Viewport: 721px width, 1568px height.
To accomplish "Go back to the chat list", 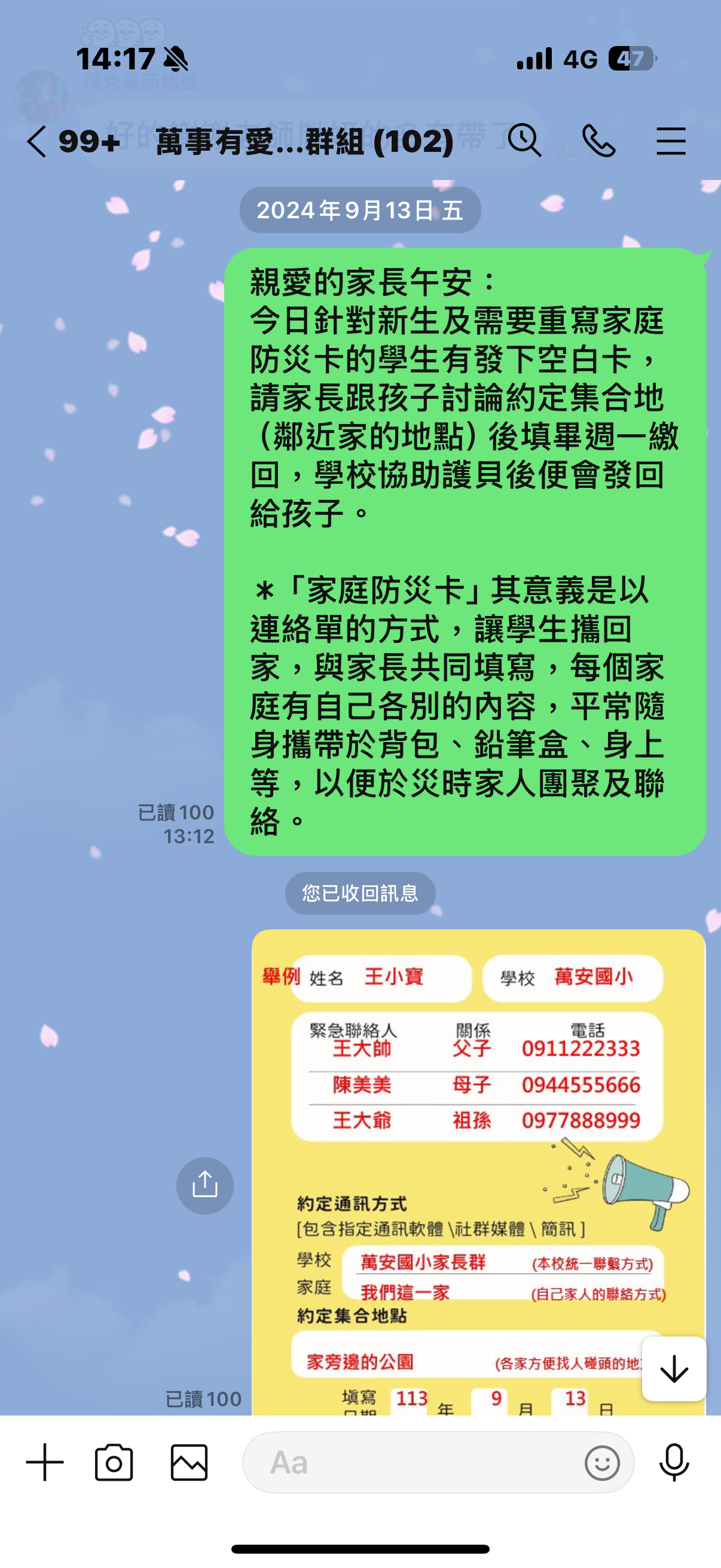I will click(38, 142).
